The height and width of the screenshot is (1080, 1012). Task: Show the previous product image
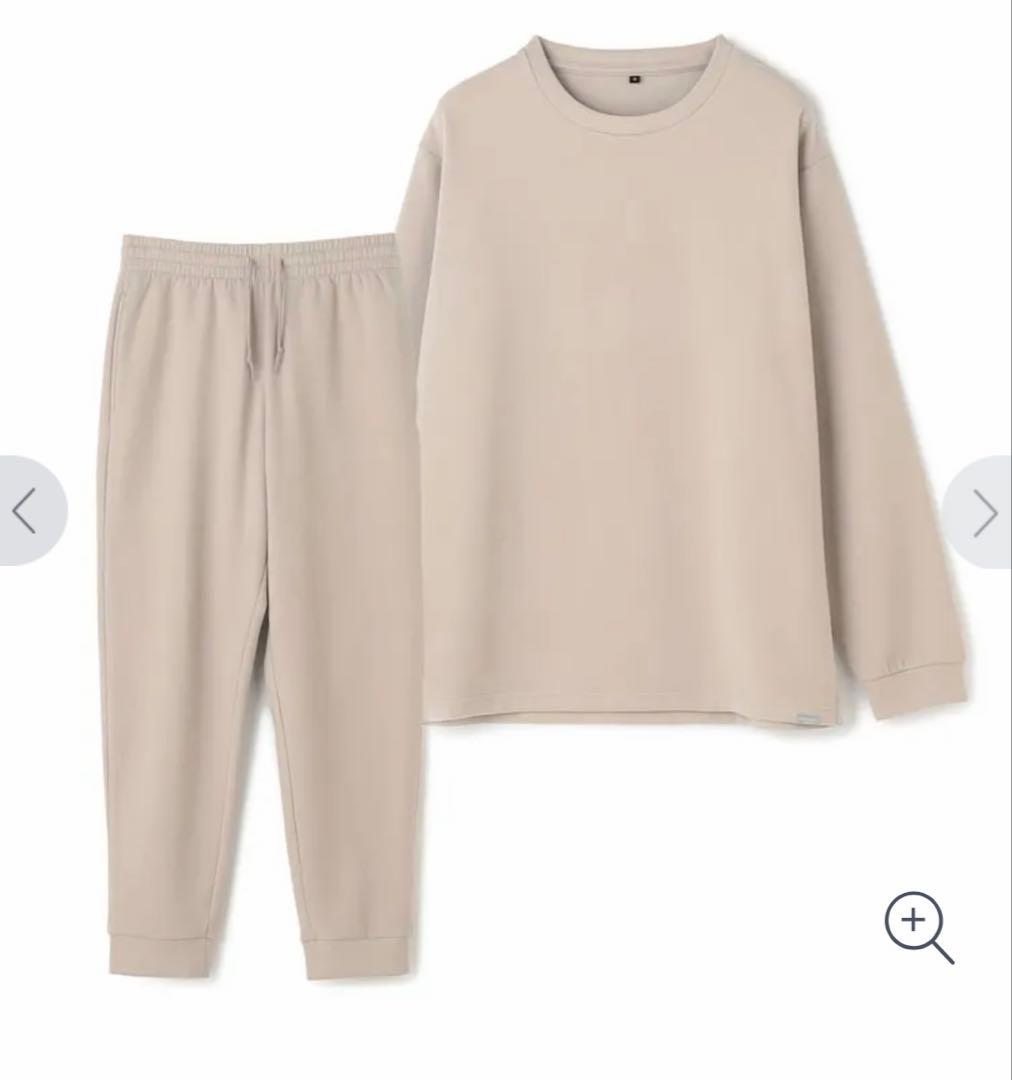[26, 512]
